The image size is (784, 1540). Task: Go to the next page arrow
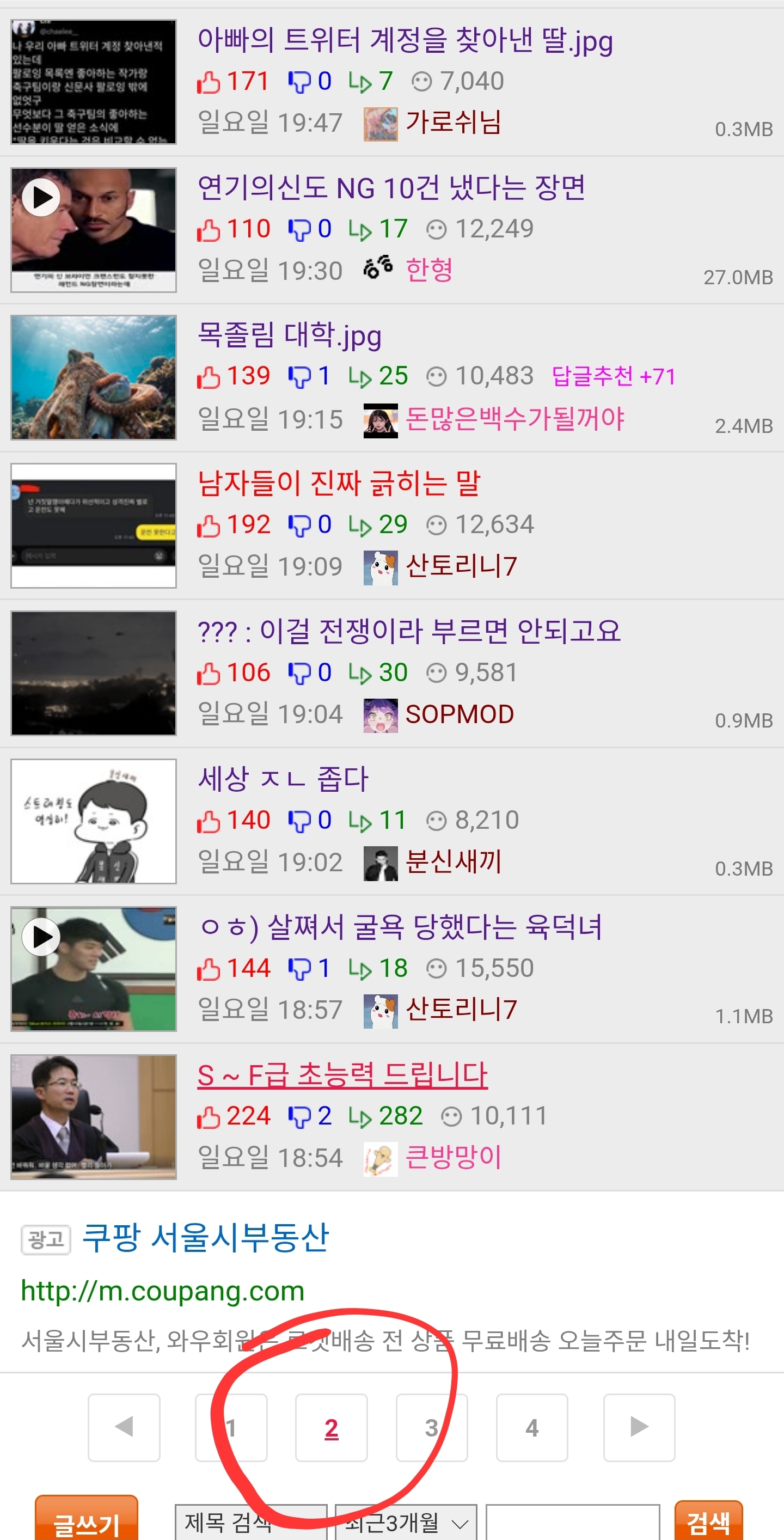click(x=639, y=1428)
